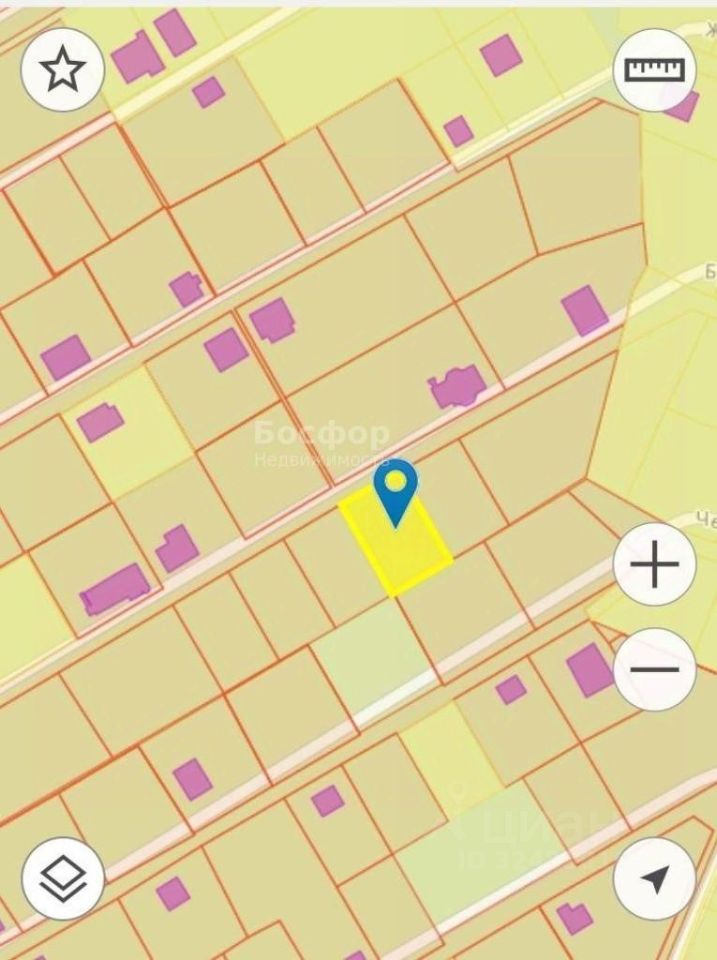
Task: Tap the star favorites button
Action: click(x=62, y=69)
